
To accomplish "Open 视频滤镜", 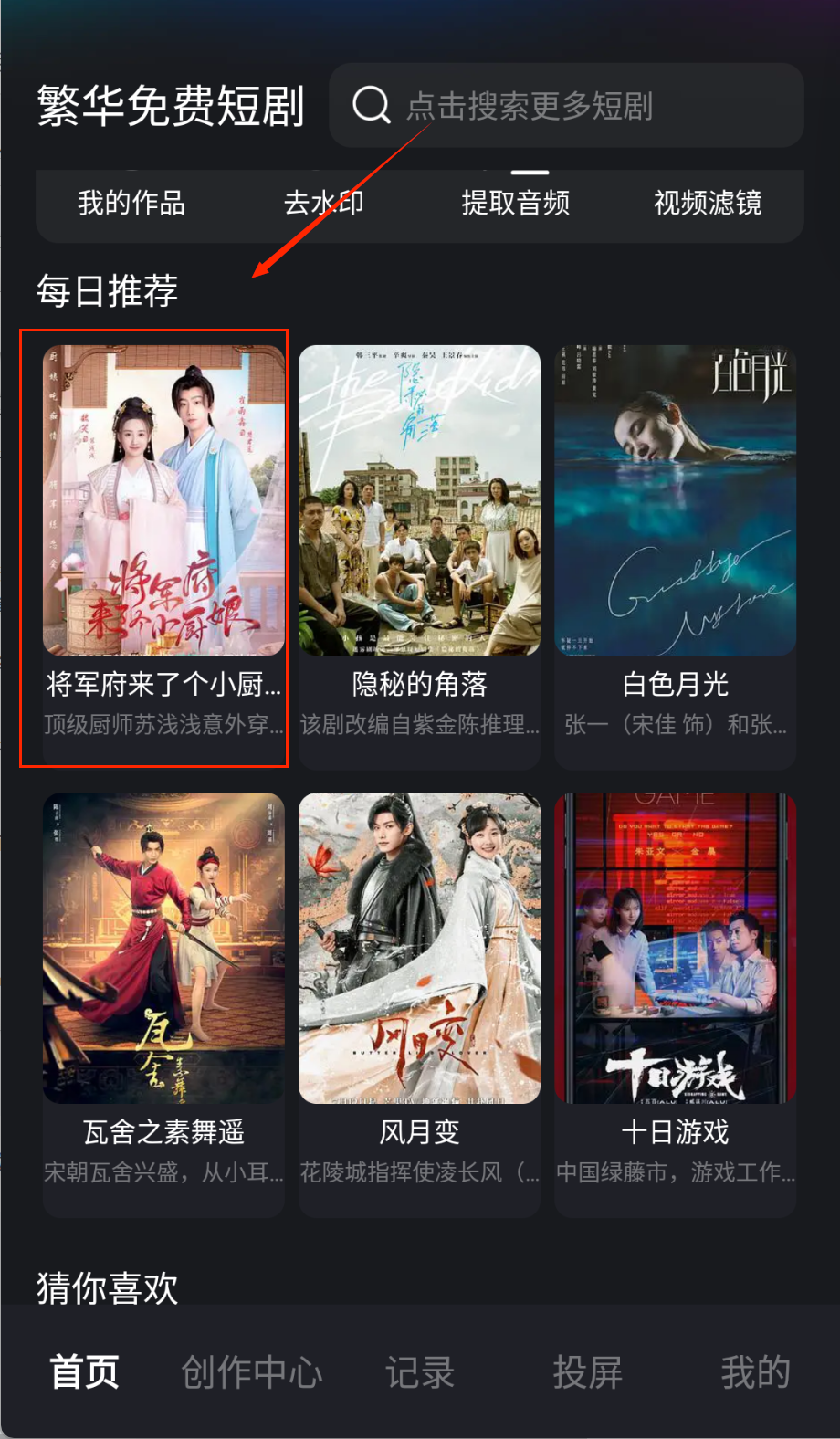I will (x=708, y=203).
